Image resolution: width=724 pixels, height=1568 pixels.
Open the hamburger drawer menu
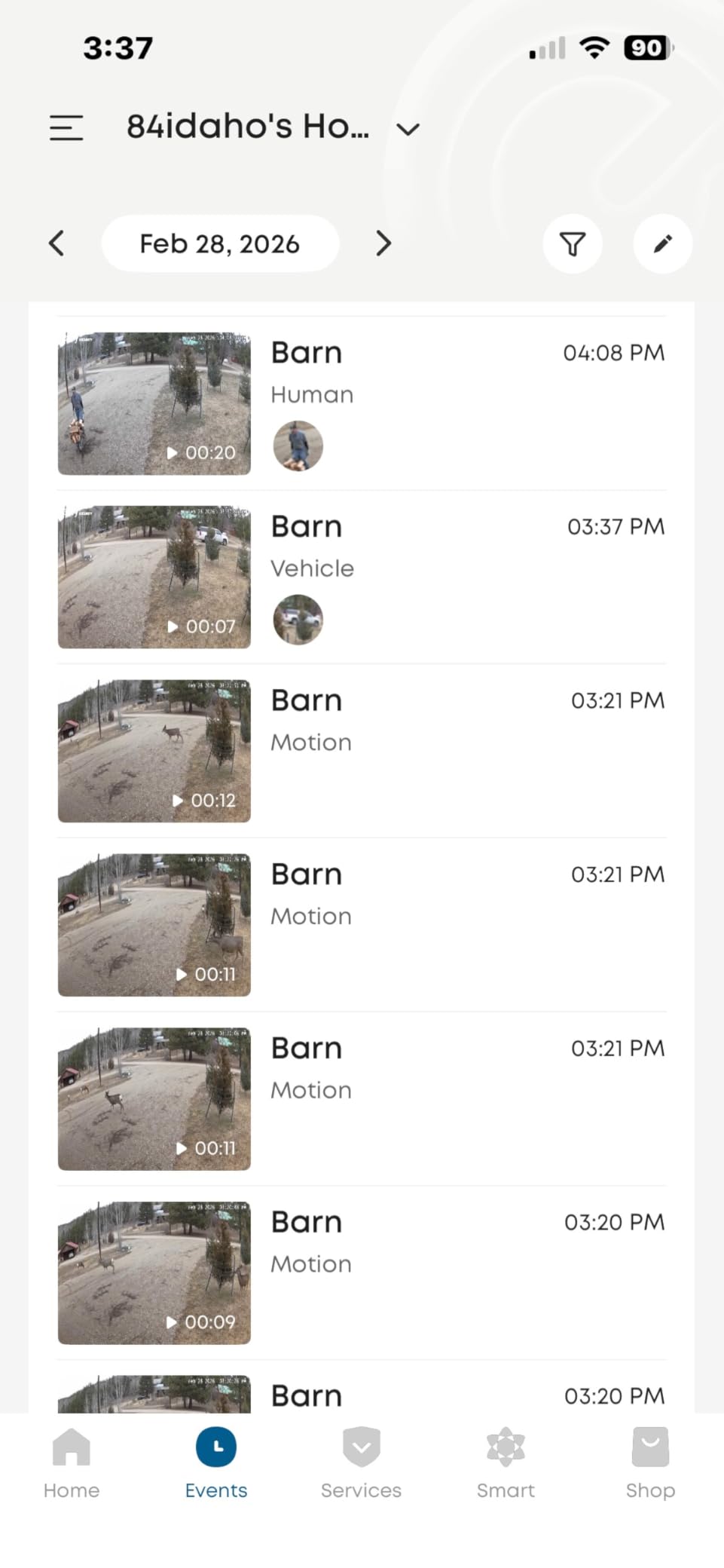point(66,127)
